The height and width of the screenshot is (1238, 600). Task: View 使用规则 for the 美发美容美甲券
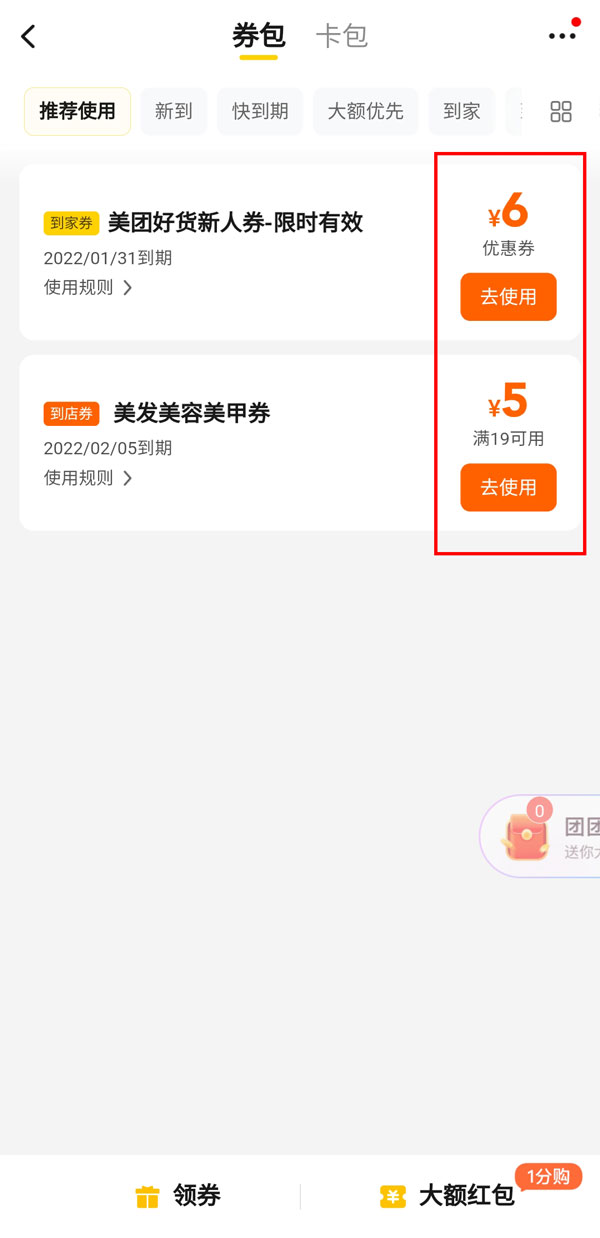coord(88,478)
